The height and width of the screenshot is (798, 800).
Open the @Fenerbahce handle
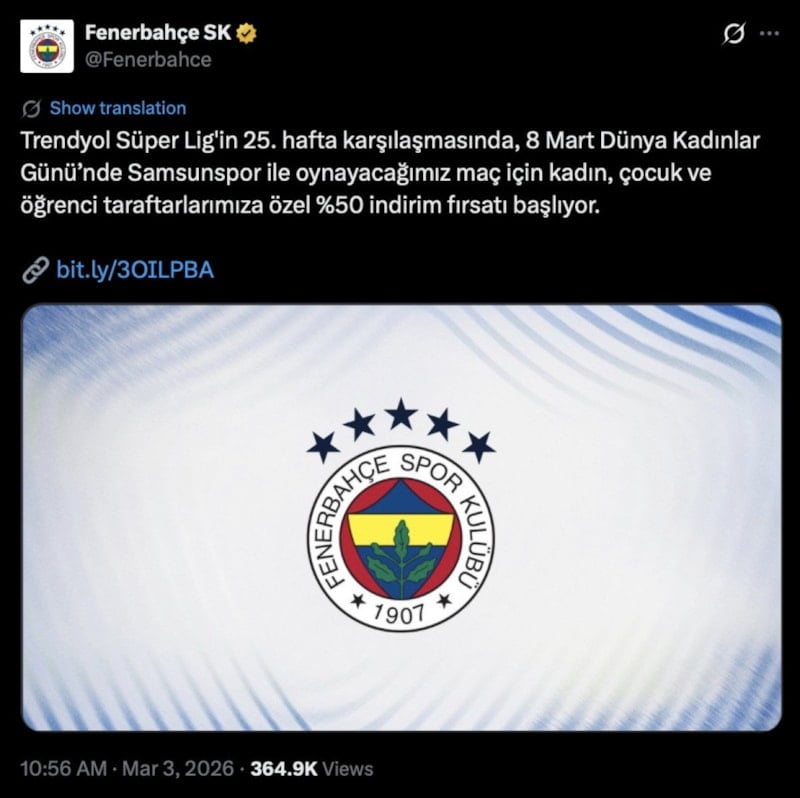[x=148, y=60]
